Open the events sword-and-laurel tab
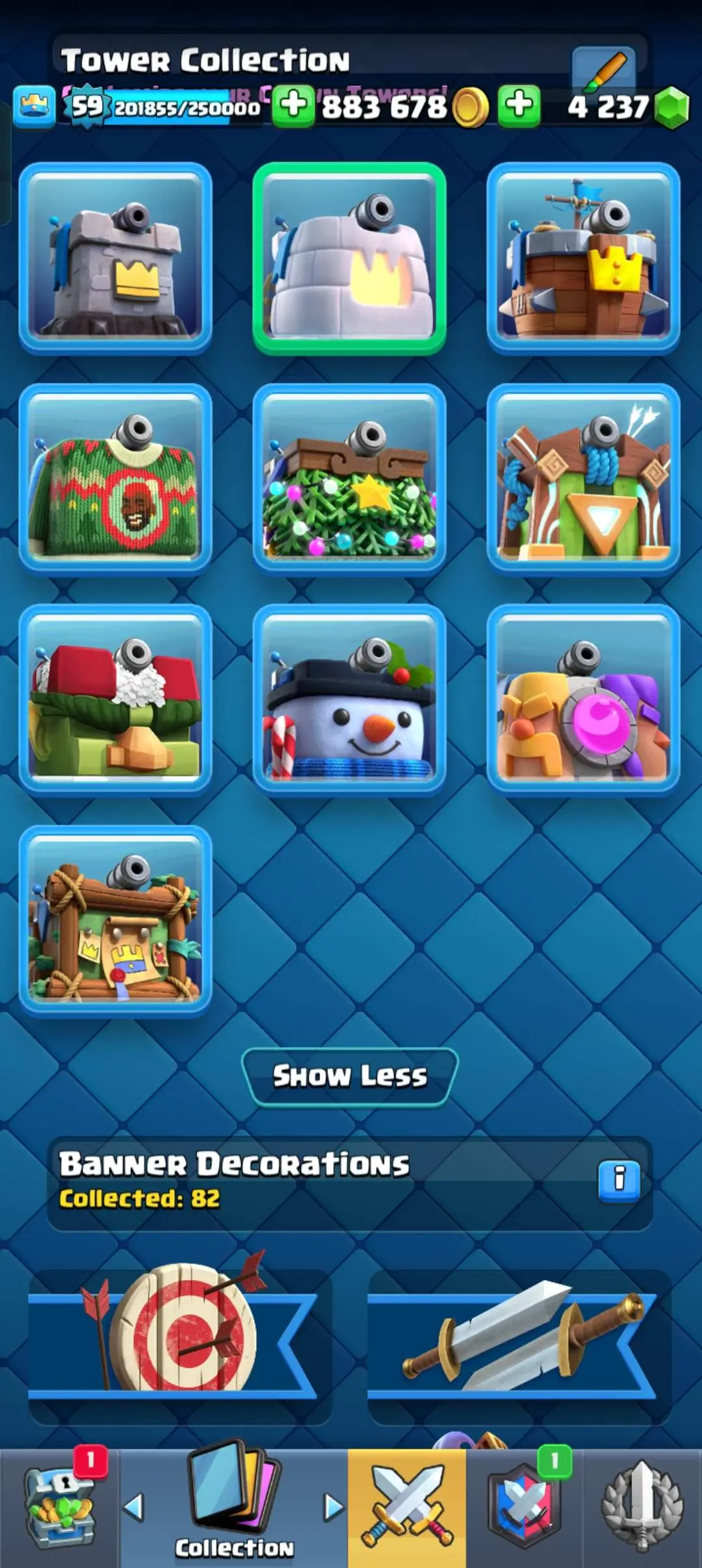The image size is (702, 1568). [642, 1508]
